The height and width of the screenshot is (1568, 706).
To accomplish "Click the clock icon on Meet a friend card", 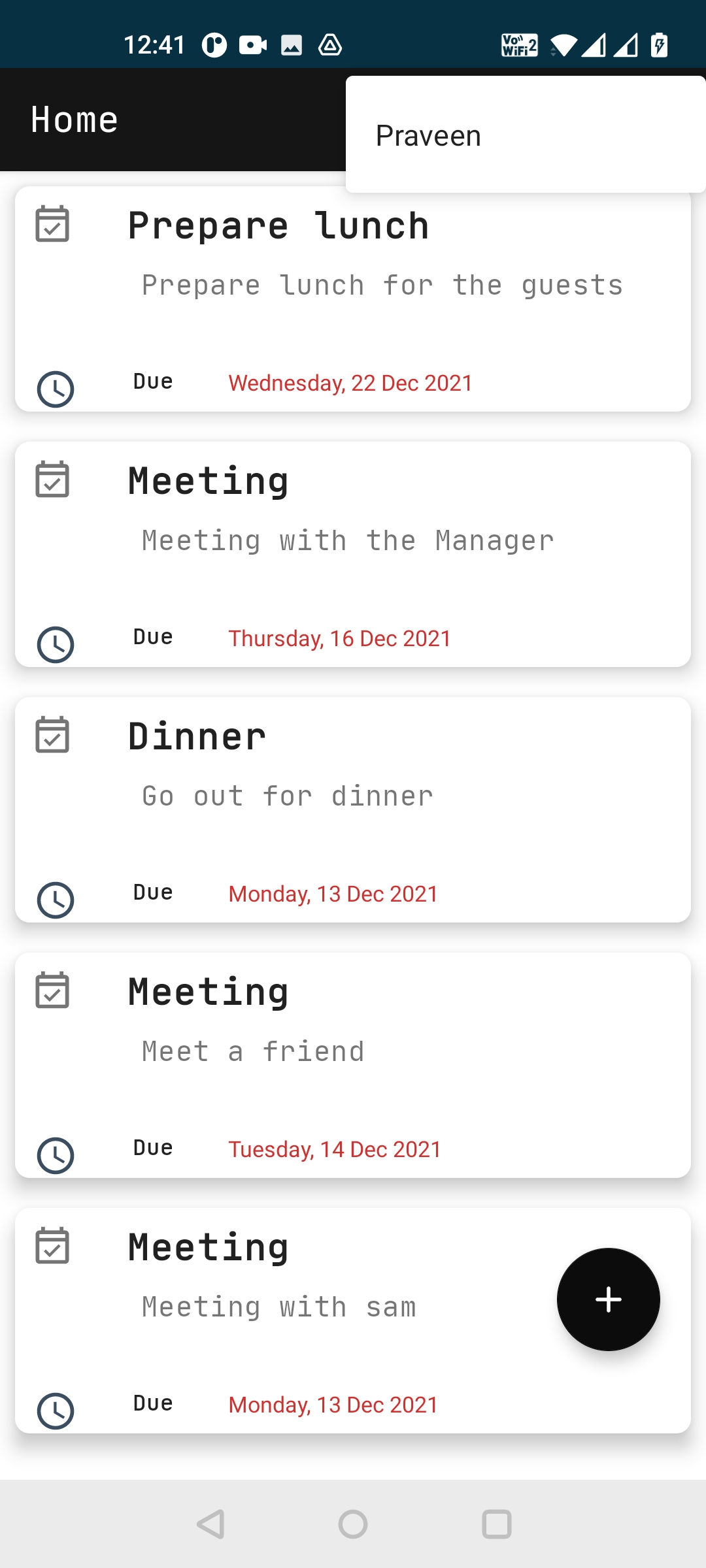I will click(x=56, y=1156).
